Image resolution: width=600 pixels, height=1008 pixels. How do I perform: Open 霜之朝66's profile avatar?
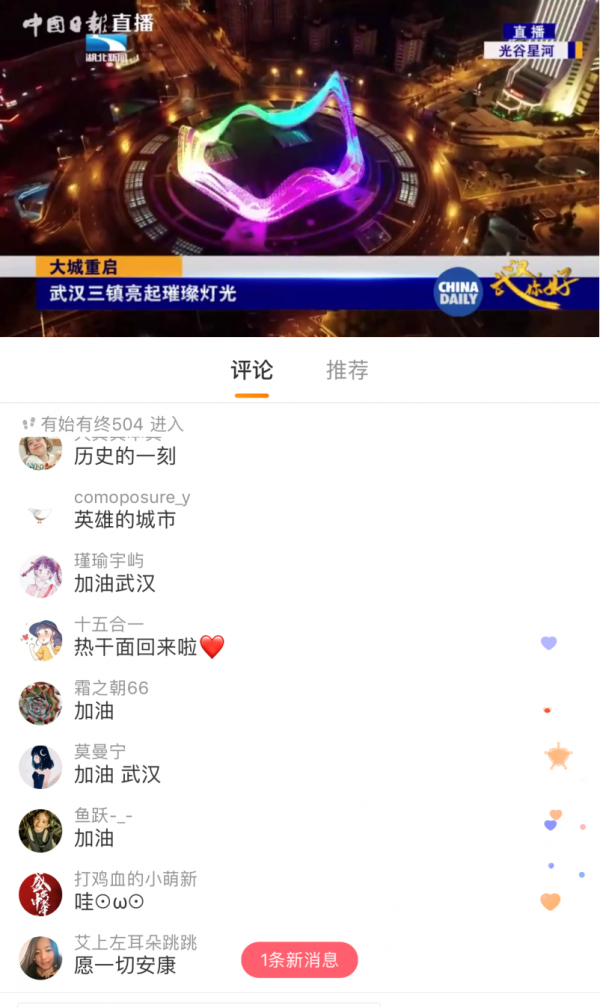point(40,704)
